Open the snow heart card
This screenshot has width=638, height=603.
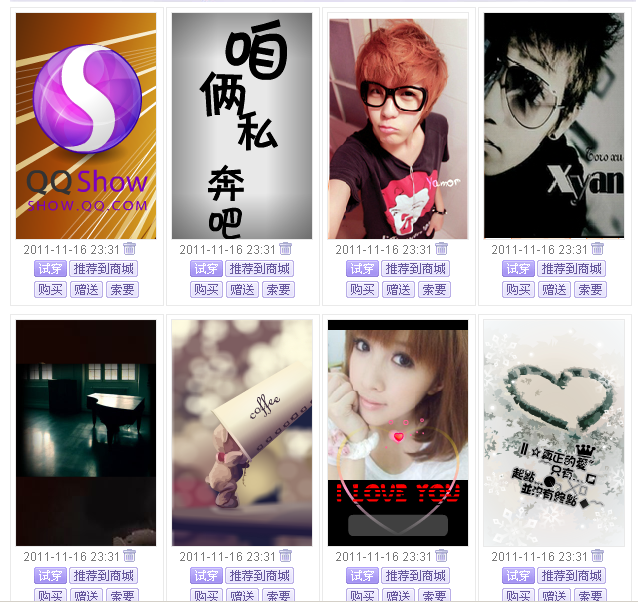[x=554, y=432]
